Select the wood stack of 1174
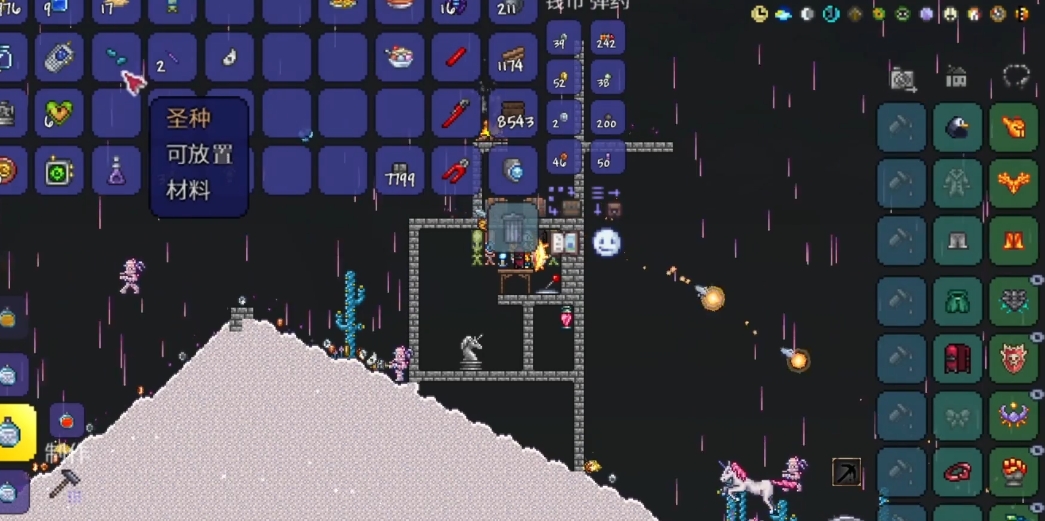Image resolution: width=1045 pixels, height=521 pixels. pos(514,57)
